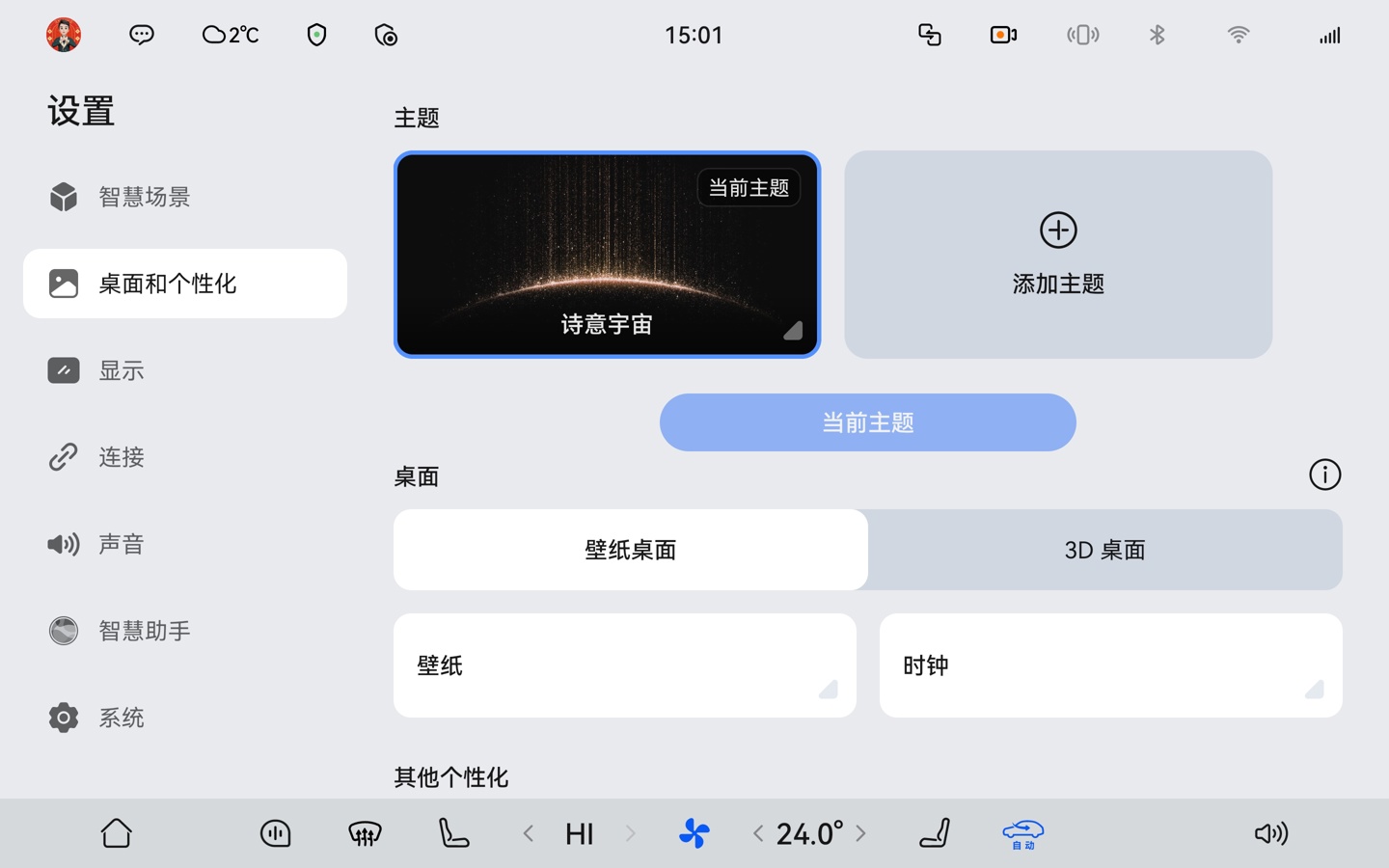This screenshot has height=868, width=1389.
Task: Go to the home screen
Action: [x=117, y=833]
